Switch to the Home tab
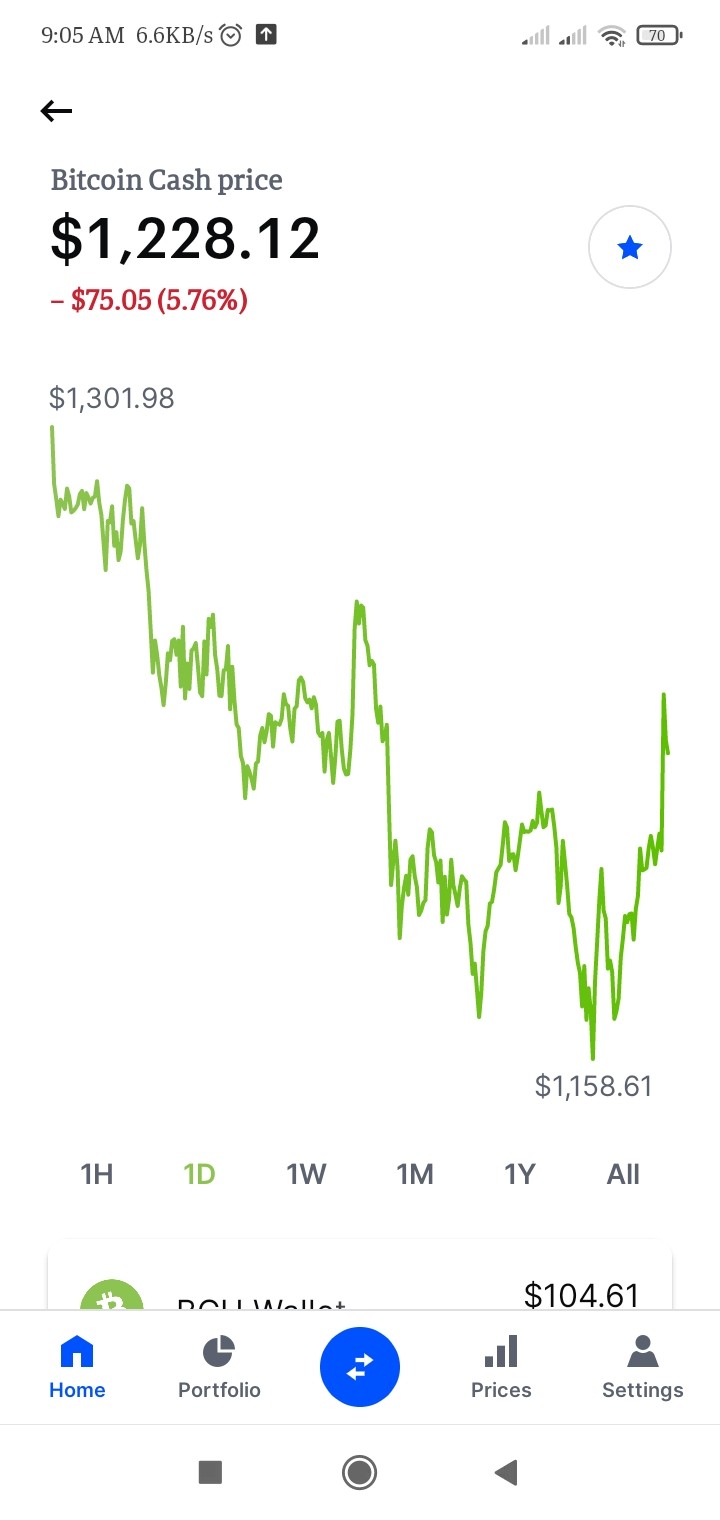 (77, 1367)
